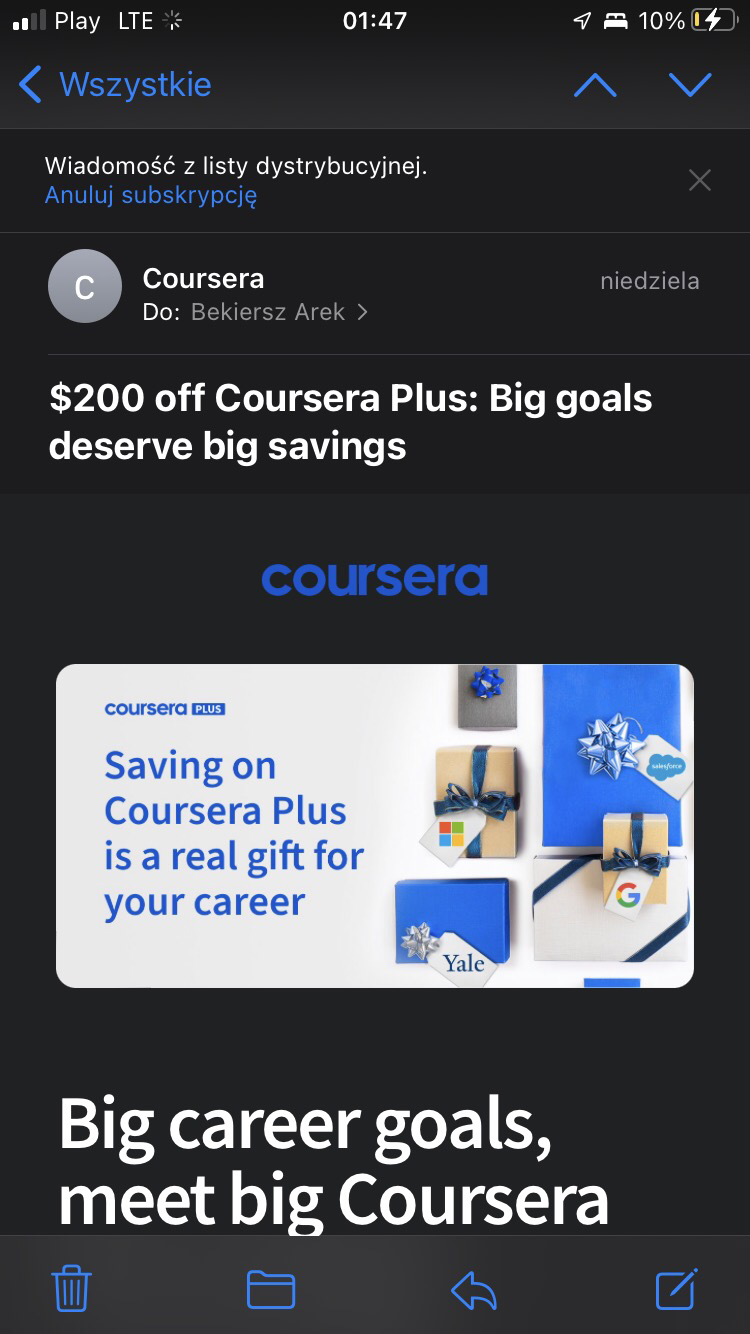Open the next message with down arrow

[690, 85]
